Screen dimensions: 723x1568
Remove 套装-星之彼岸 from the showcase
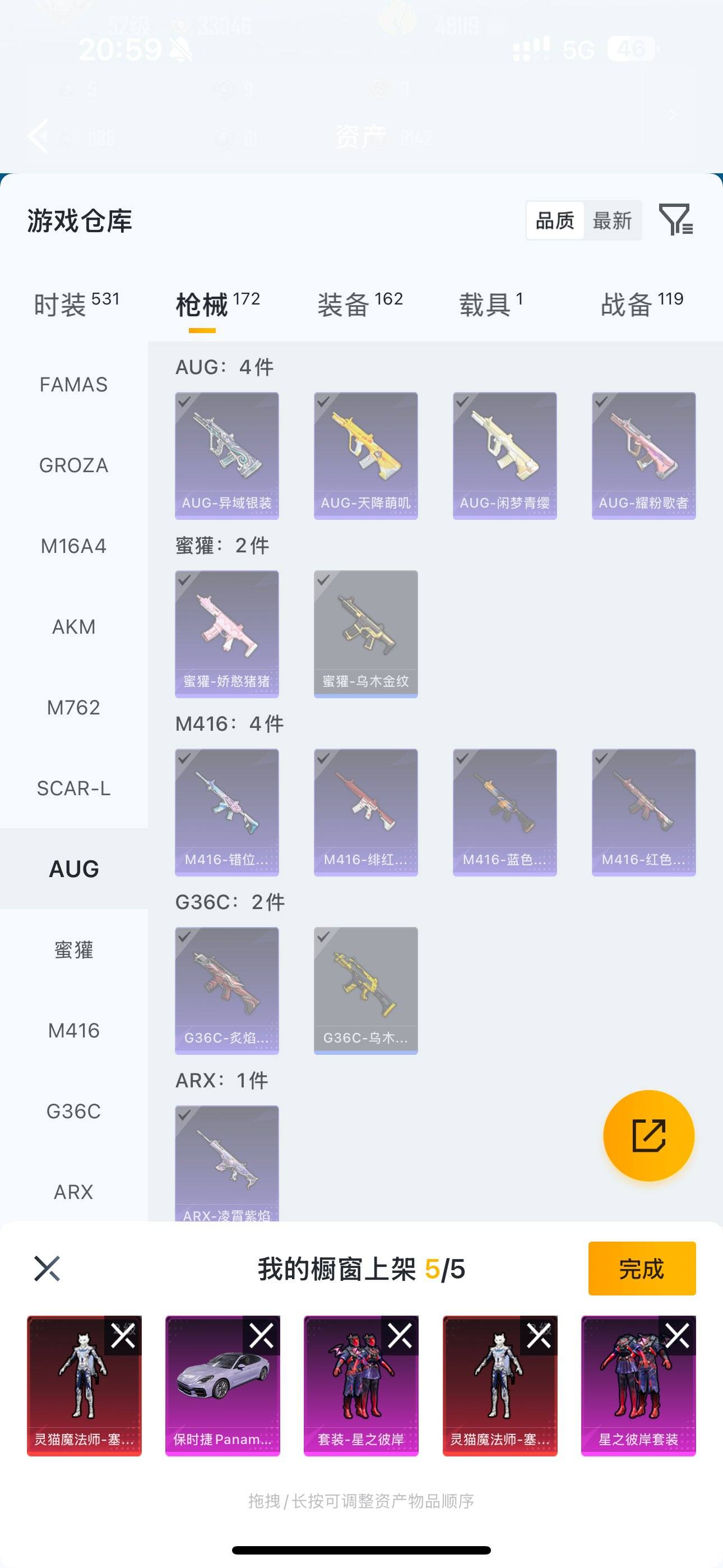click(x=400, y=1337)
